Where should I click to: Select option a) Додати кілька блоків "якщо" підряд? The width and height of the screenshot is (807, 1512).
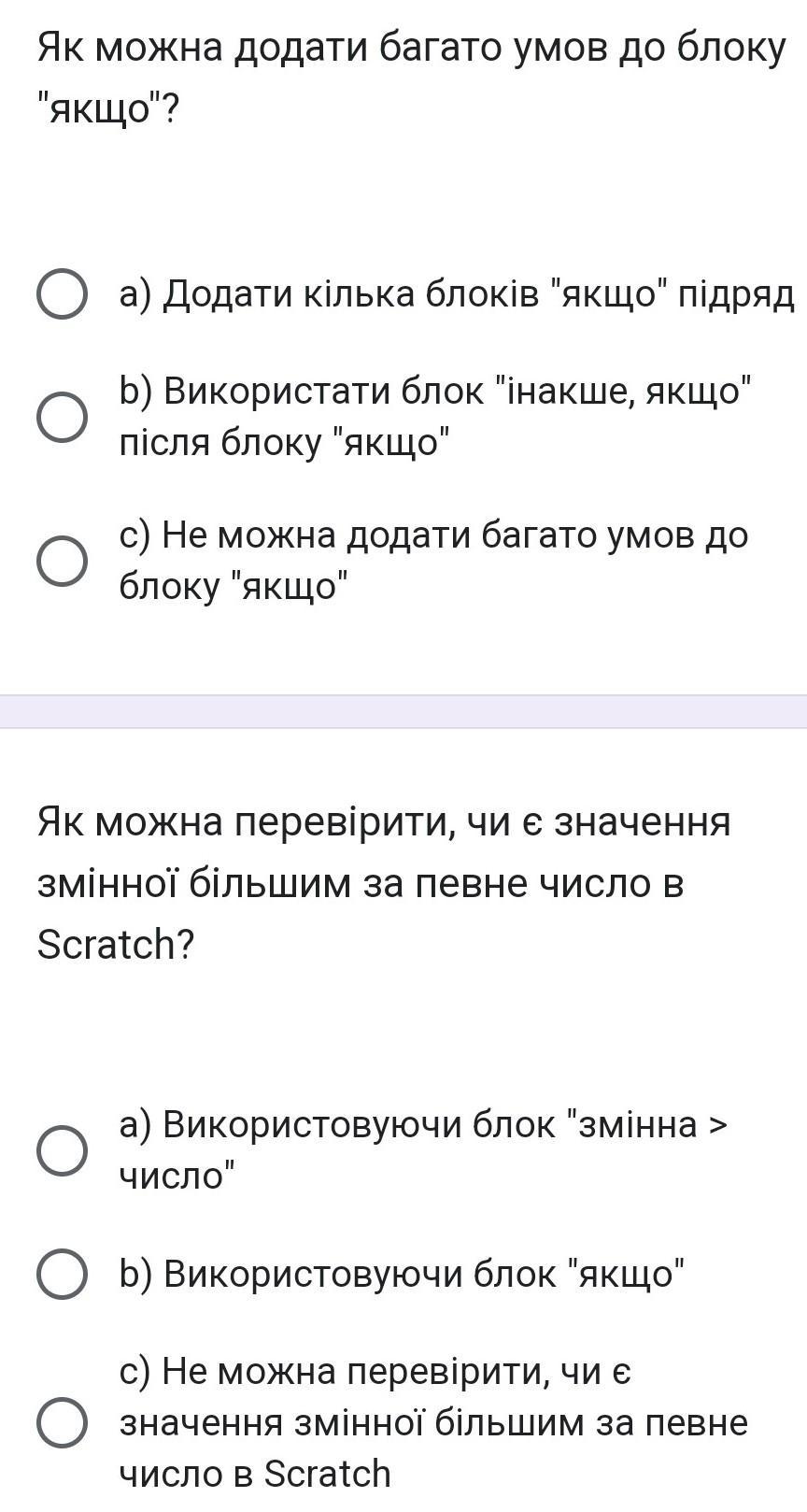(x=63, y=294)
